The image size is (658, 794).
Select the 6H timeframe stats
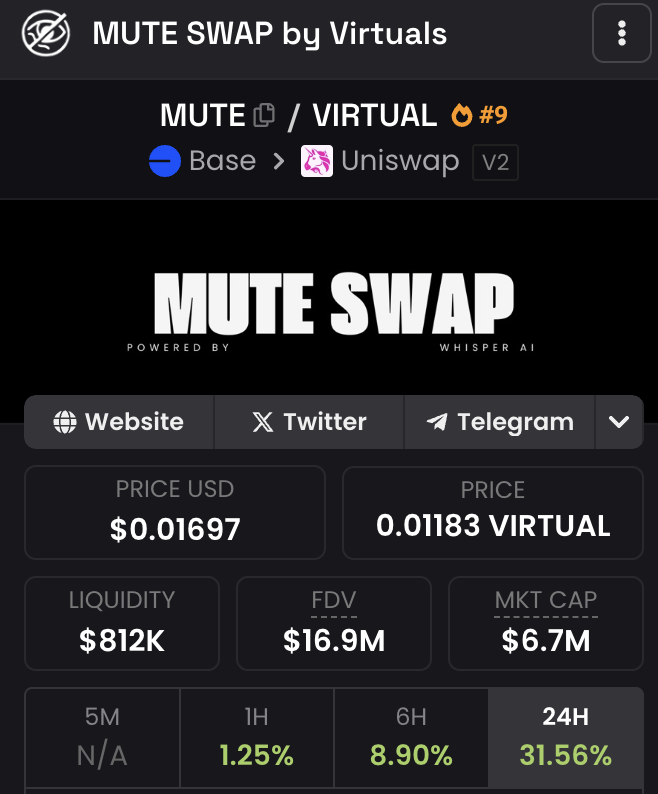point(411,736)
